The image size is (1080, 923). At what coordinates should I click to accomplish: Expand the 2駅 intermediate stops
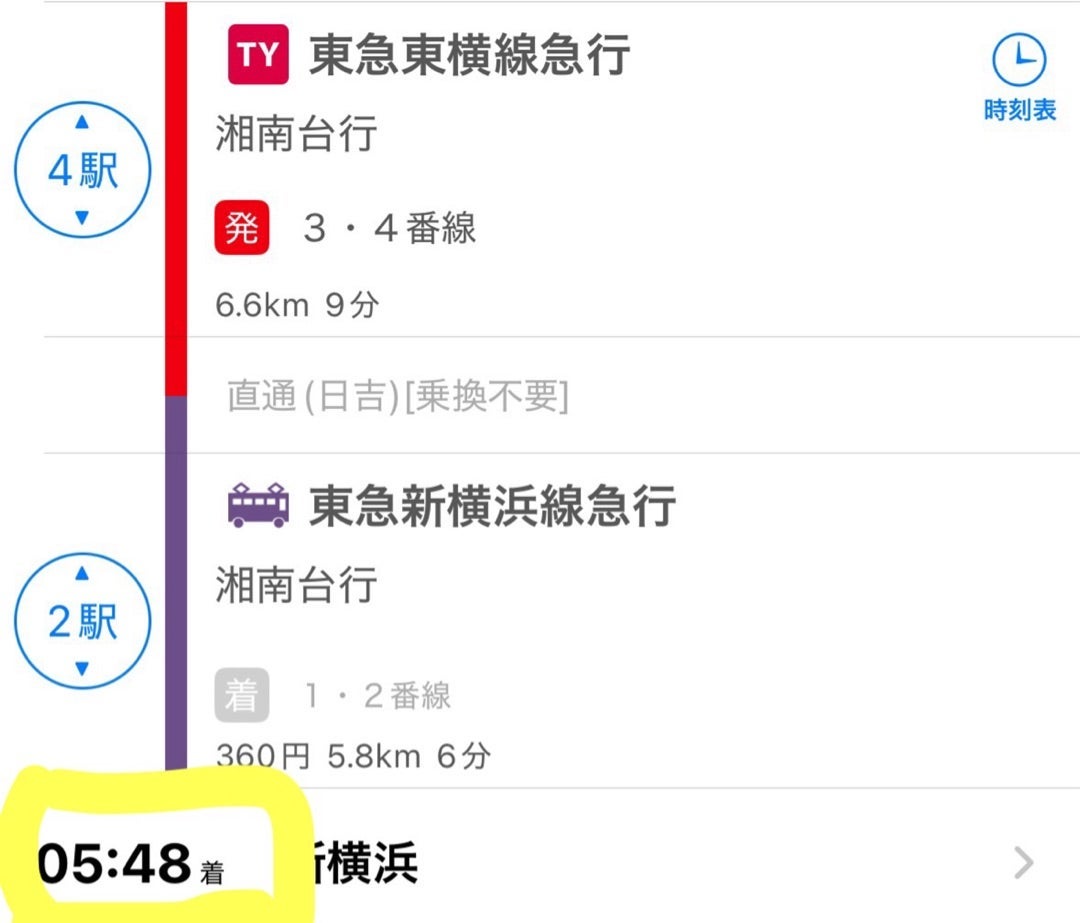[x=83, y=620]
